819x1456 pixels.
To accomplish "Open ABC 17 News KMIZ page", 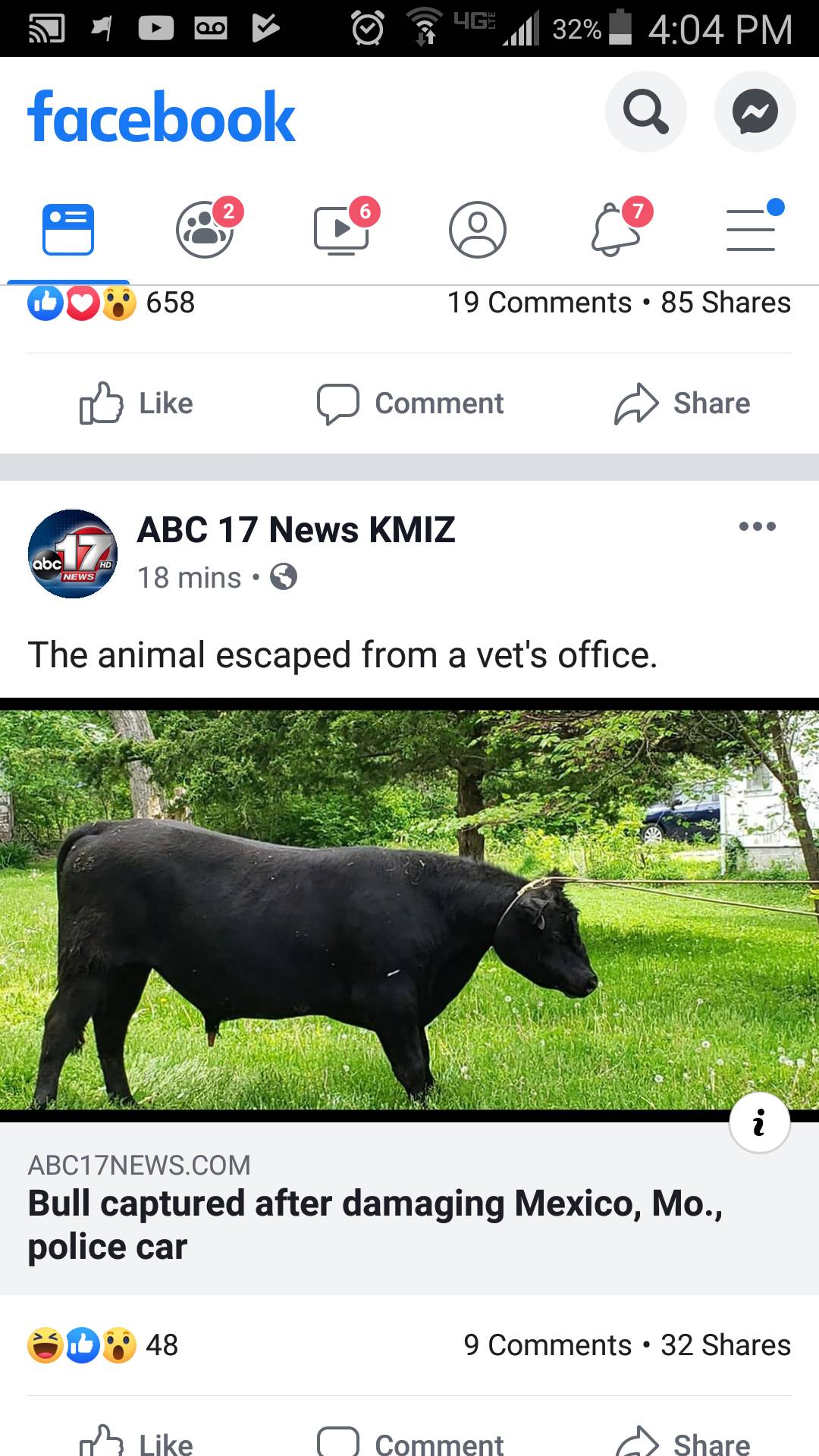I will pos(296,529).
